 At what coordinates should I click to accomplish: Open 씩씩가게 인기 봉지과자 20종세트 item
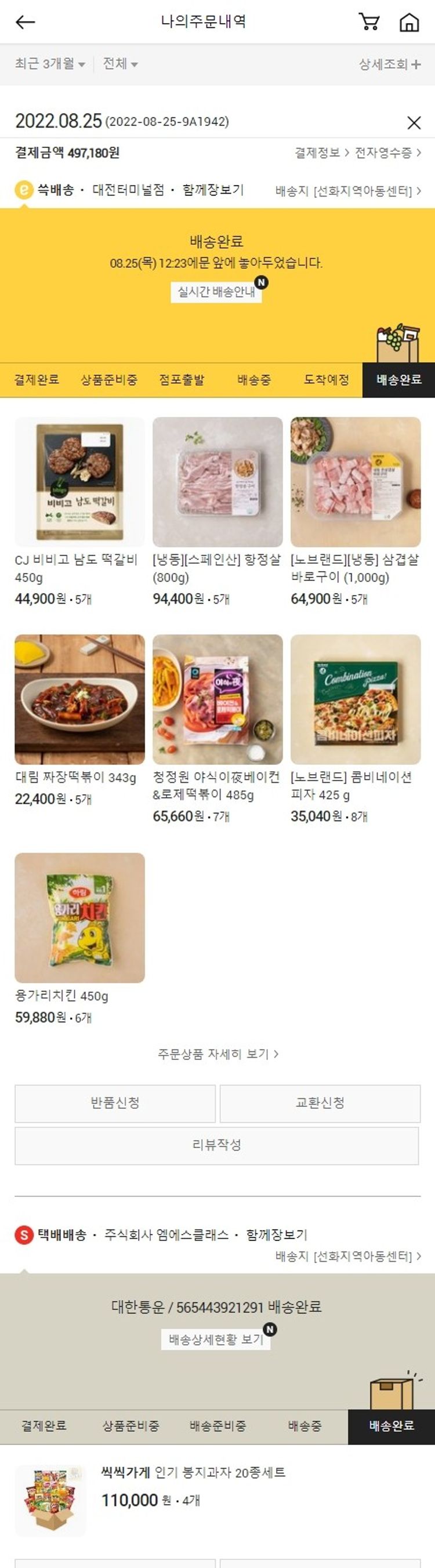click(193, 1472)
